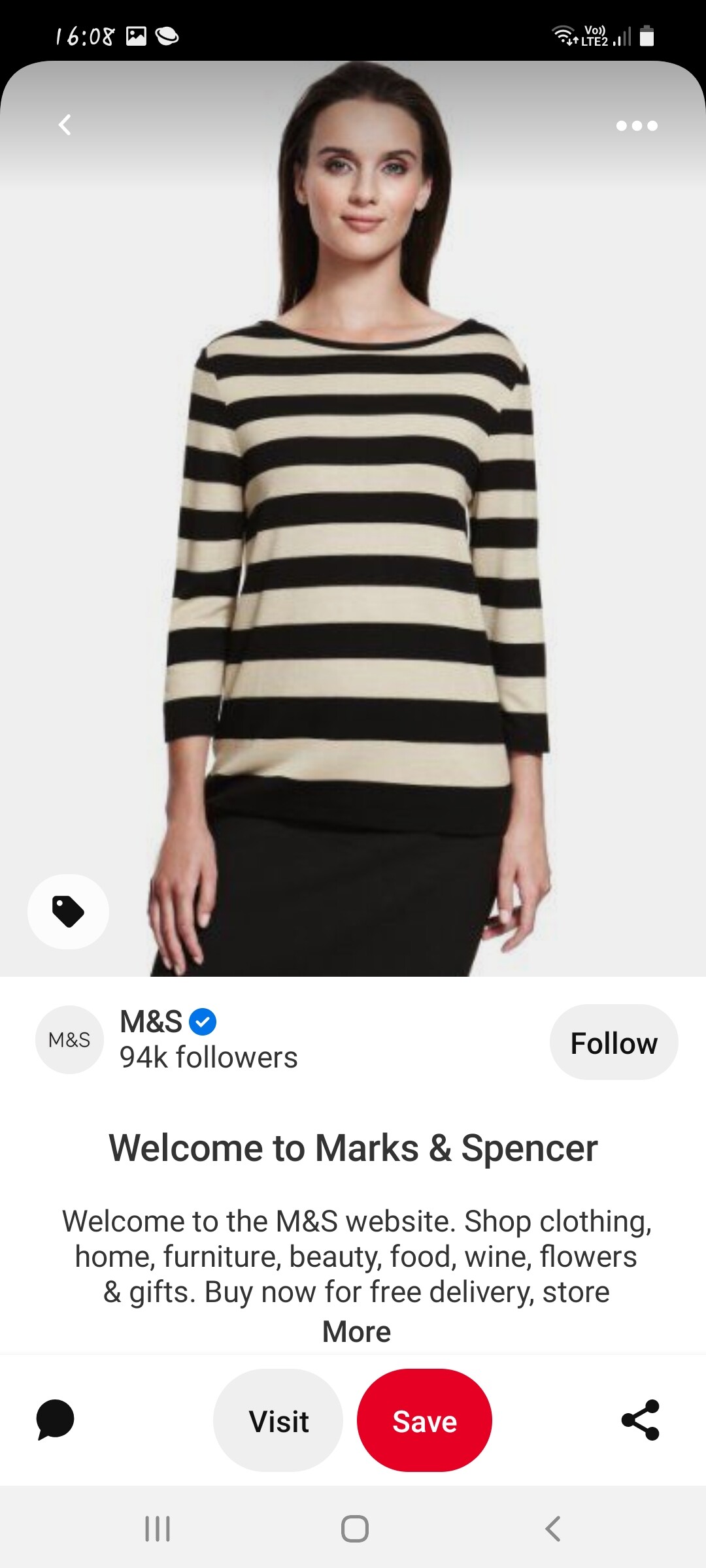Open the three-dot overflow menu
The height and width of the screenshot is (1568, 706).
point(637,125)
